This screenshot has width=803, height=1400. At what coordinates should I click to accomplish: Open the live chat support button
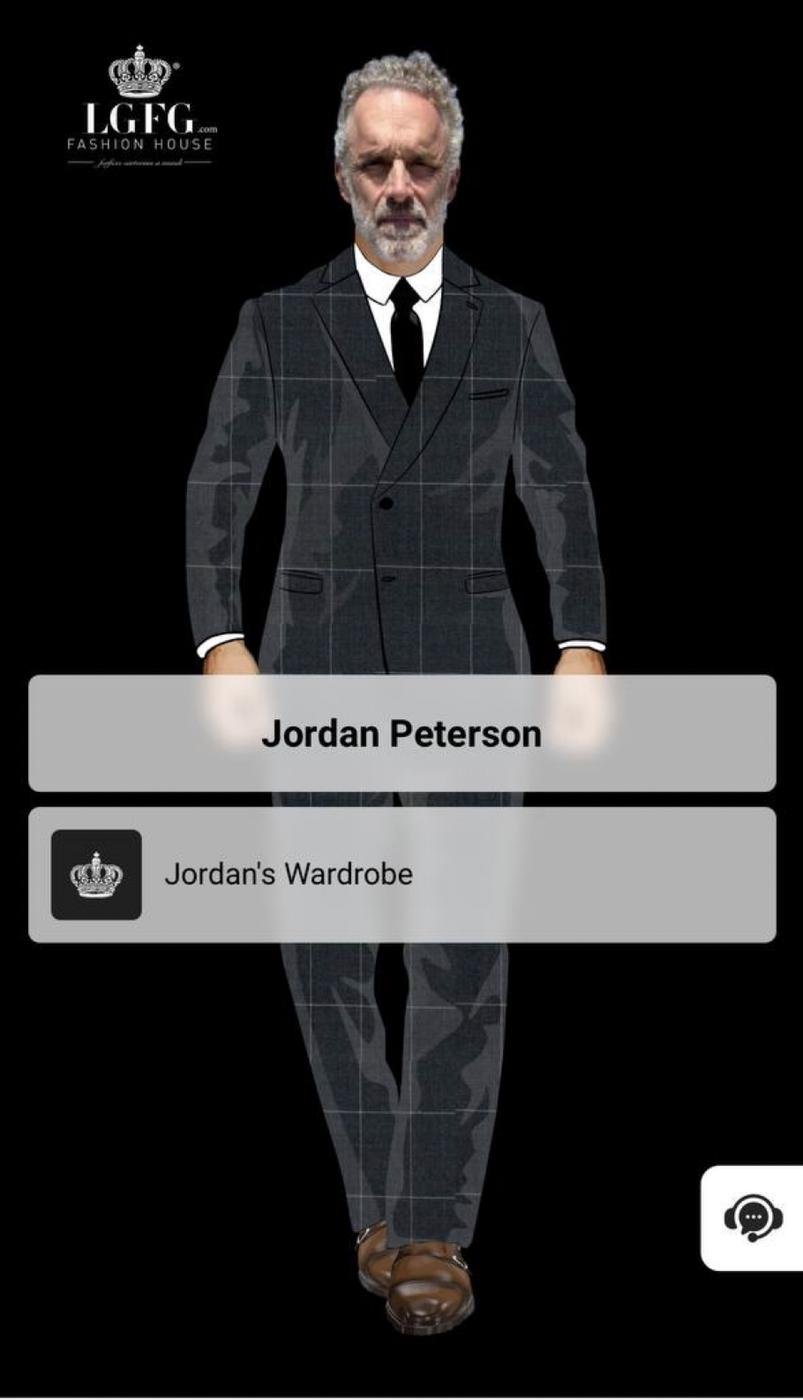(754, 1218)
